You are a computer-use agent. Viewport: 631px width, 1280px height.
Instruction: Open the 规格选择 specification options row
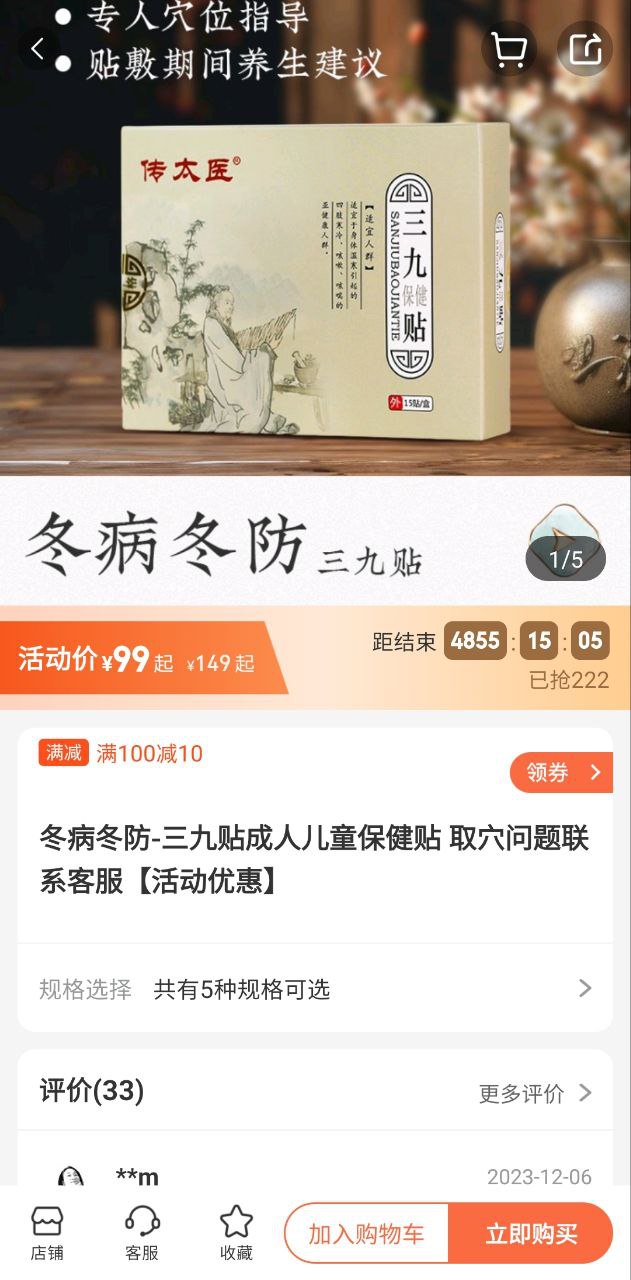pyautogui.click(x=315, y=989)
